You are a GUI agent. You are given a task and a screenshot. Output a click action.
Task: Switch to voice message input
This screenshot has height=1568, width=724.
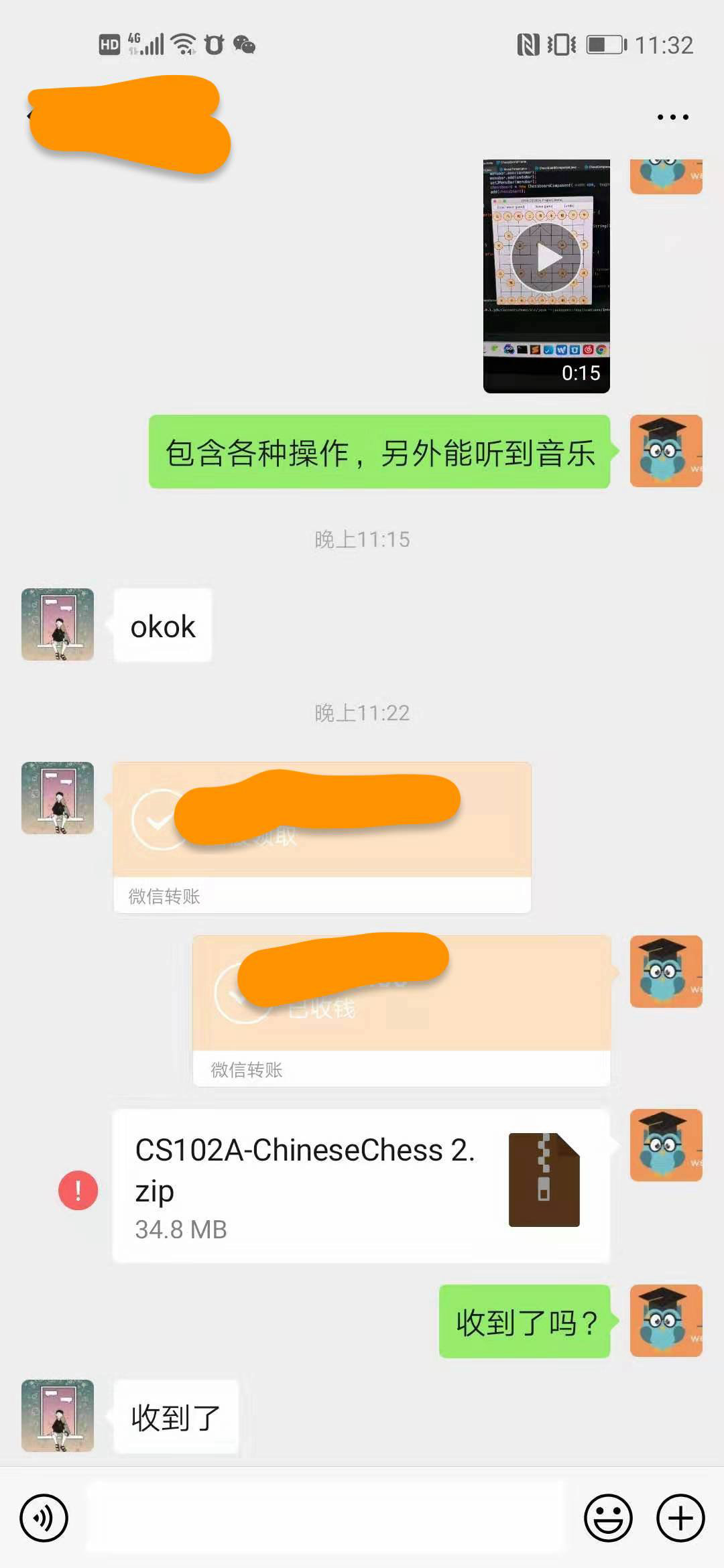click(x=44, y=1518)
